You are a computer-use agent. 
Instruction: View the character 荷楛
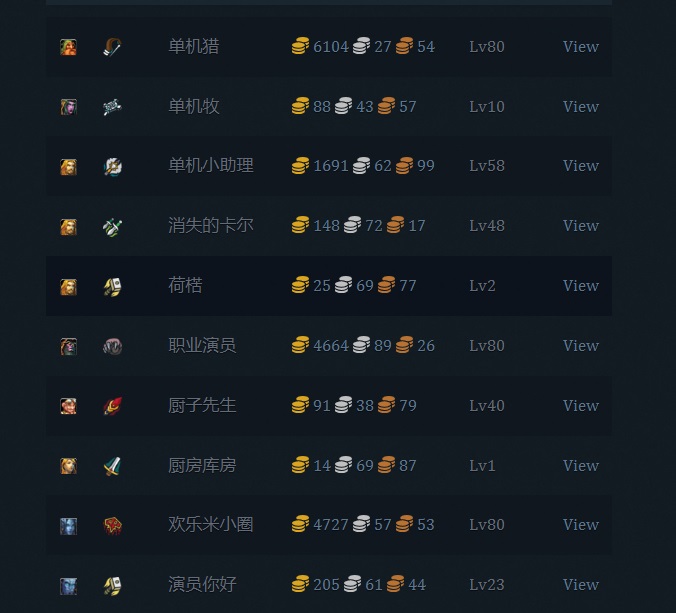pyautogui.click(x=580, y=286)
